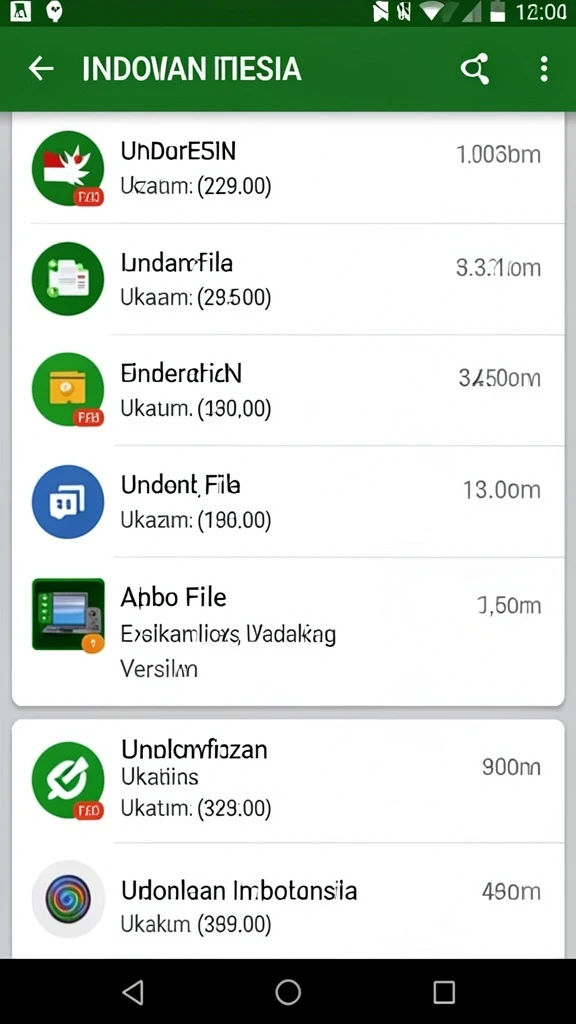Open the three-dot overflow menu

(x=544, y=69)
